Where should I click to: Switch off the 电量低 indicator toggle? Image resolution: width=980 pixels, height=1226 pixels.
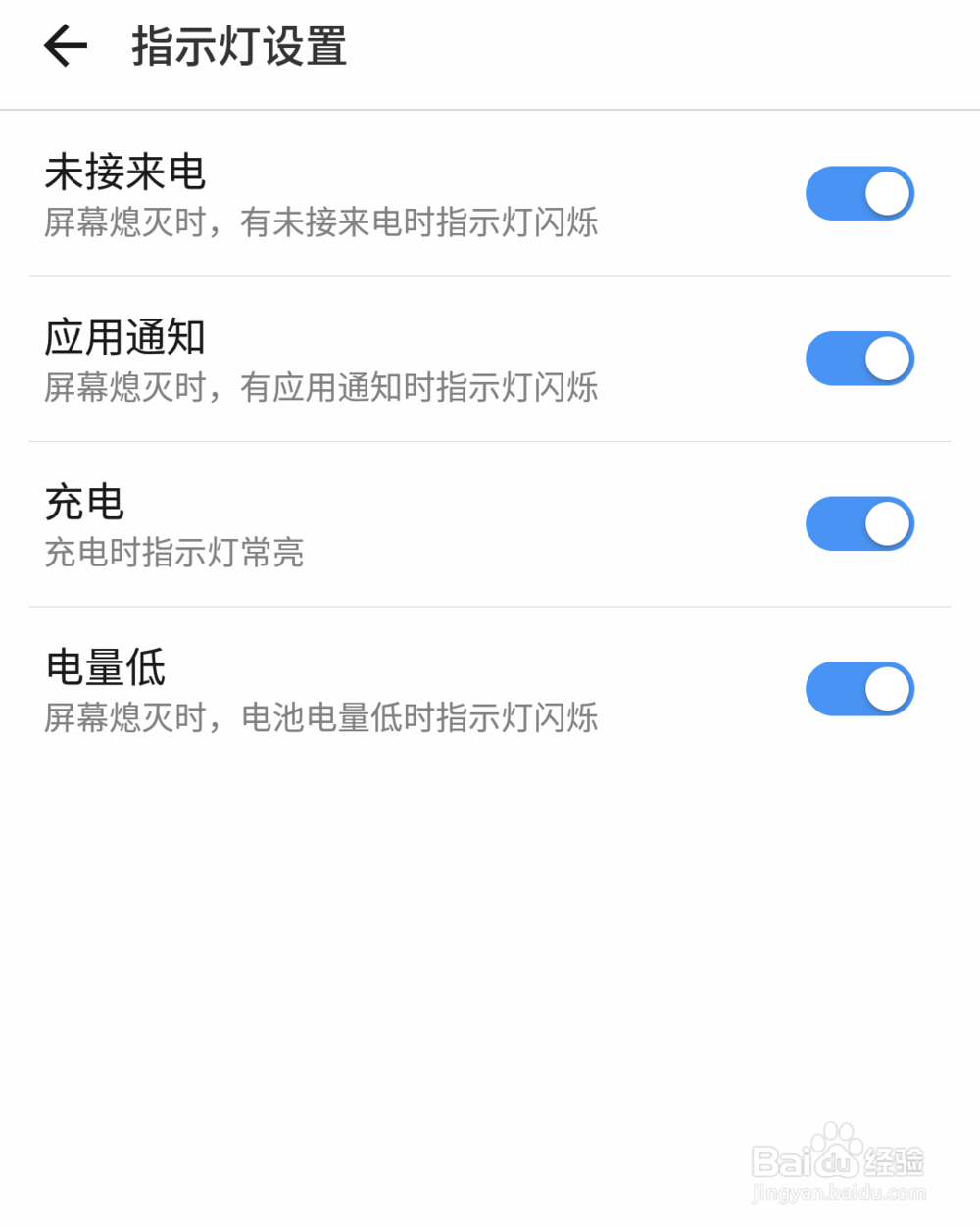pos(859,689)
